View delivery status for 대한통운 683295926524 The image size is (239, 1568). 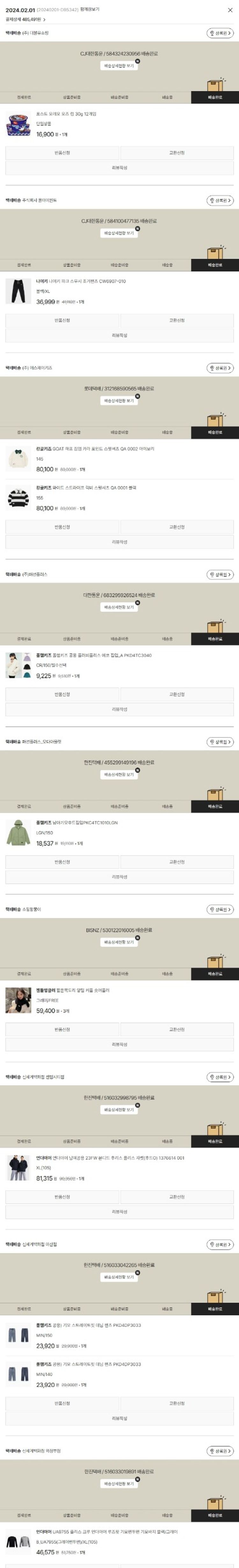coord(119,607)
